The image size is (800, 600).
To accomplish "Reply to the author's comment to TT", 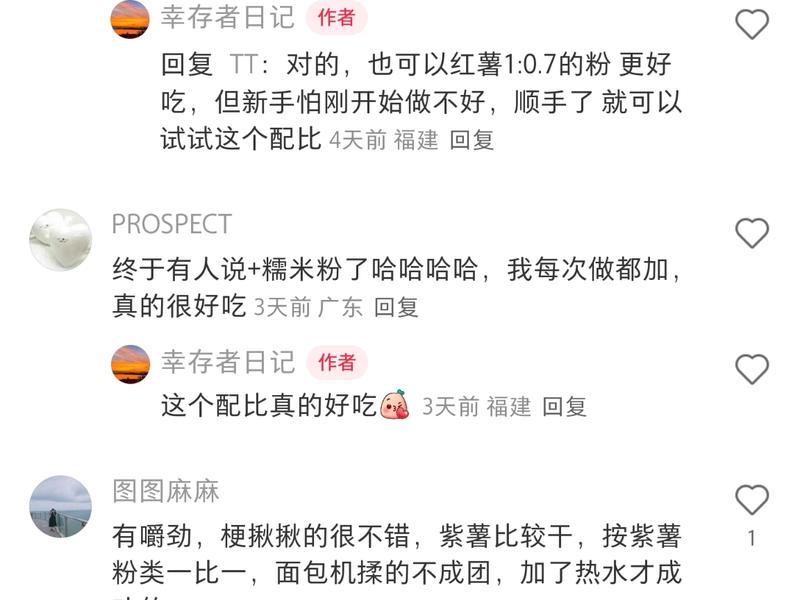I will (x=472, y=140).
